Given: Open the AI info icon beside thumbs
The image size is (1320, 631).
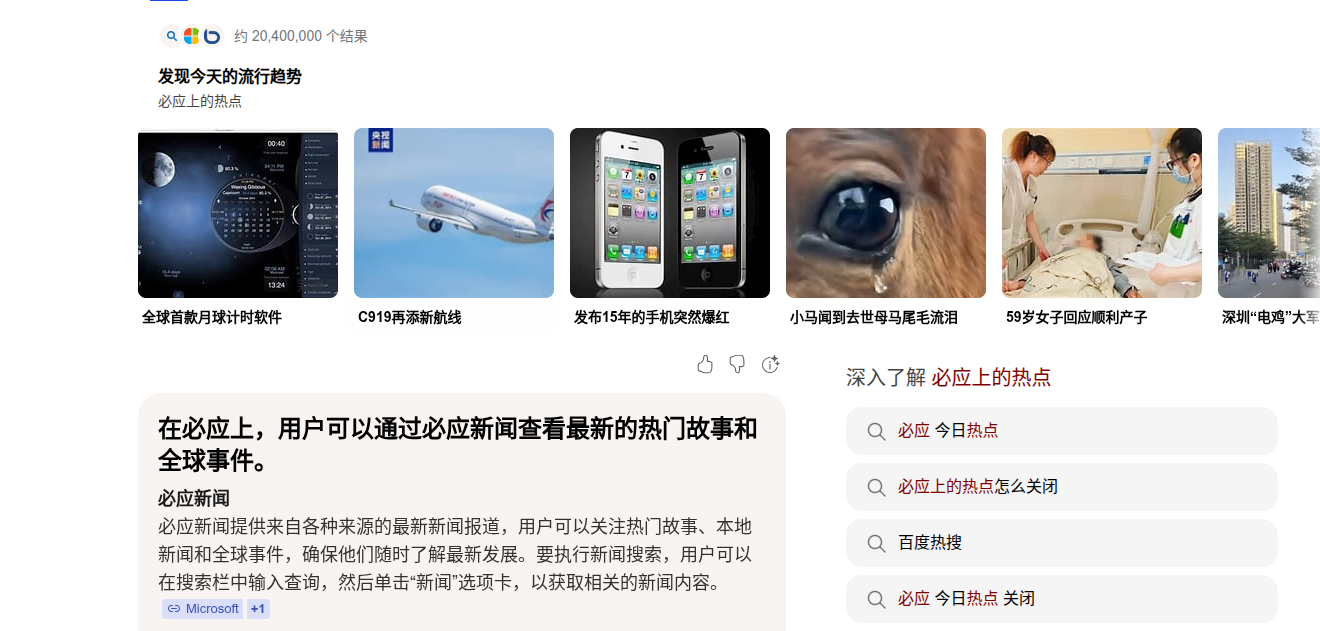Looking at the screenshot, I should click(x=770, y=364).
